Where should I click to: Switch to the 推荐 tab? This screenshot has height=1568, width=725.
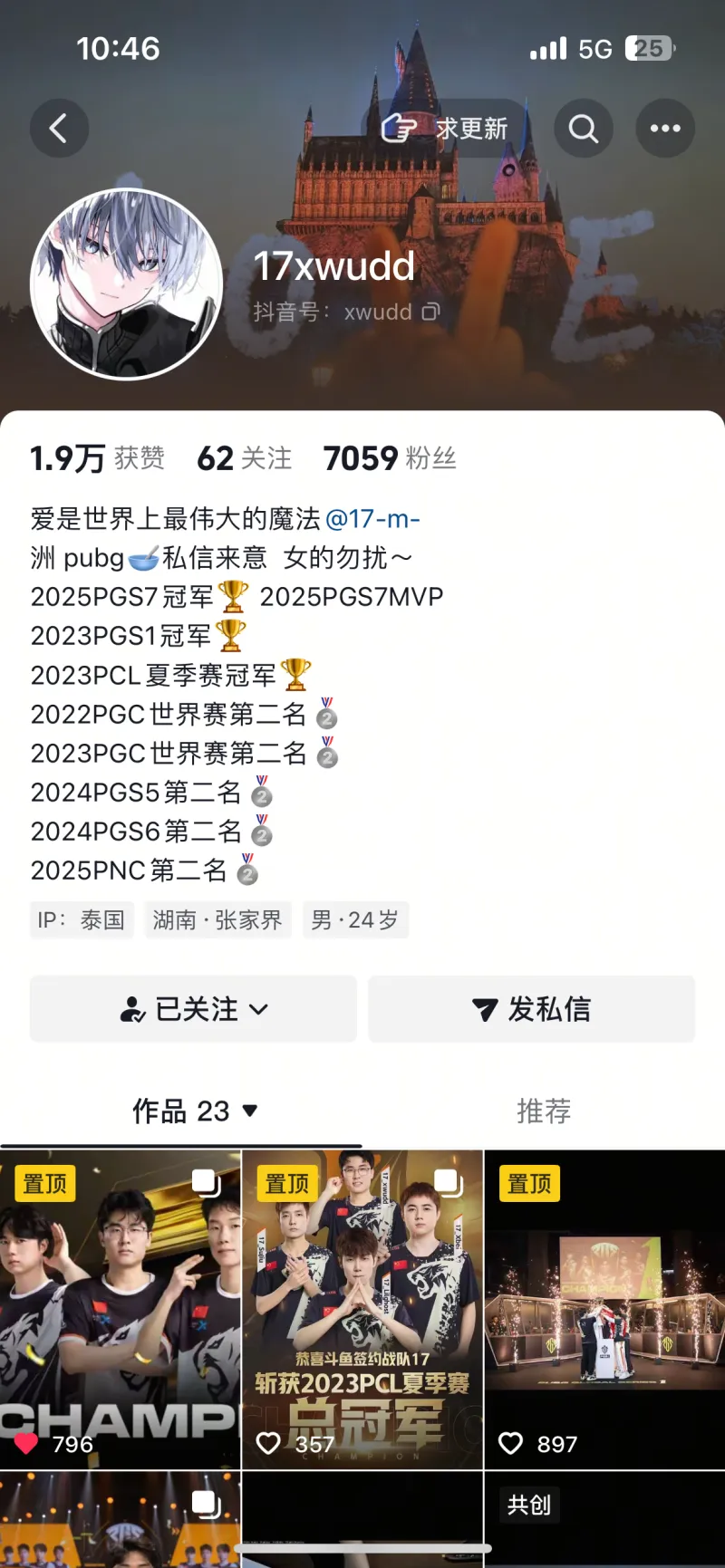pos(544,1111)
